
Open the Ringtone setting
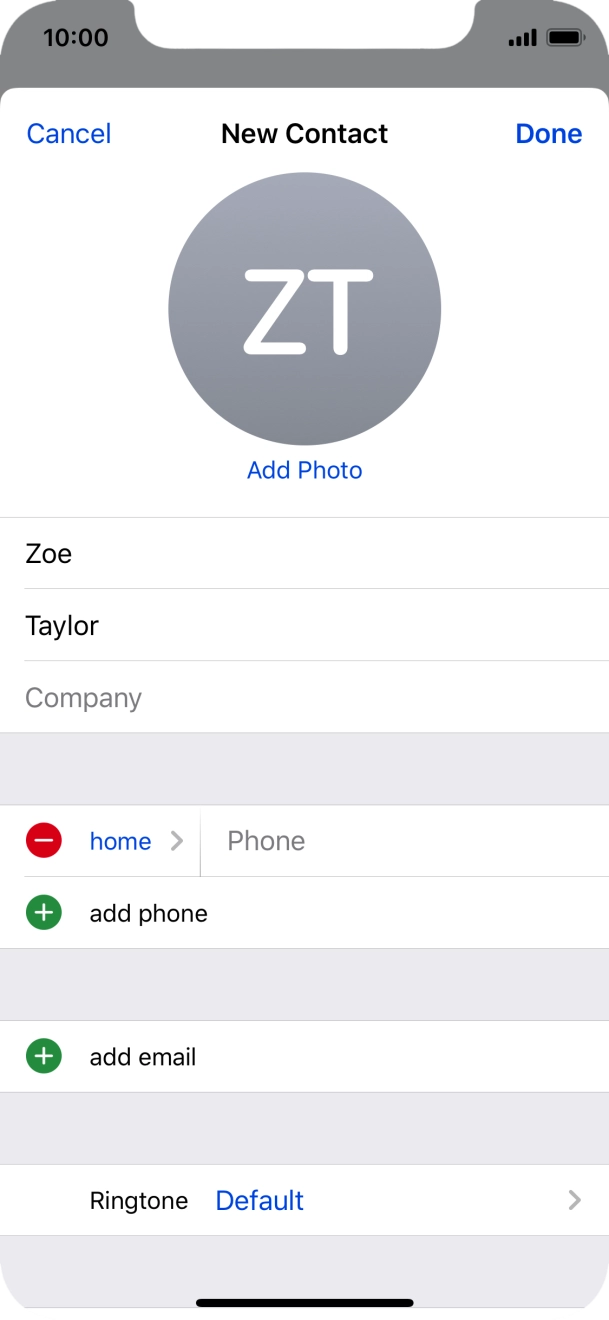pos(304,1200)
